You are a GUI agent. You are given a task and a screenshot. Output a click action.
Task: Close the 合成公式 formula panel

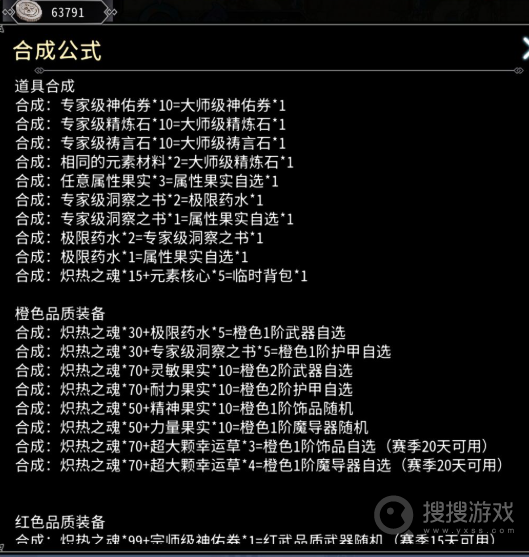click(525, 49)
